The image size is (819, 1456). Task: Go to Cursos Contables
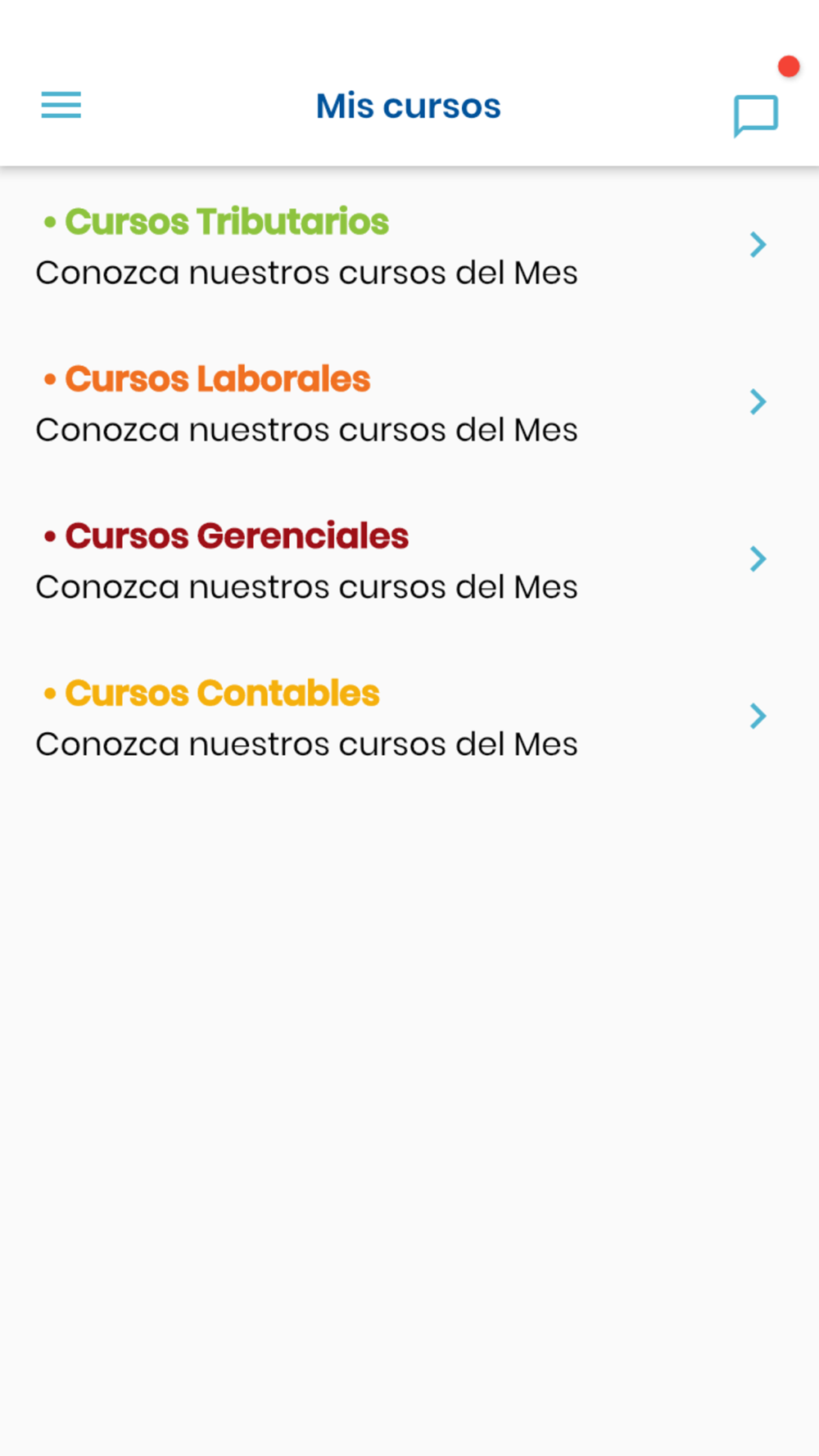point(409,717)
